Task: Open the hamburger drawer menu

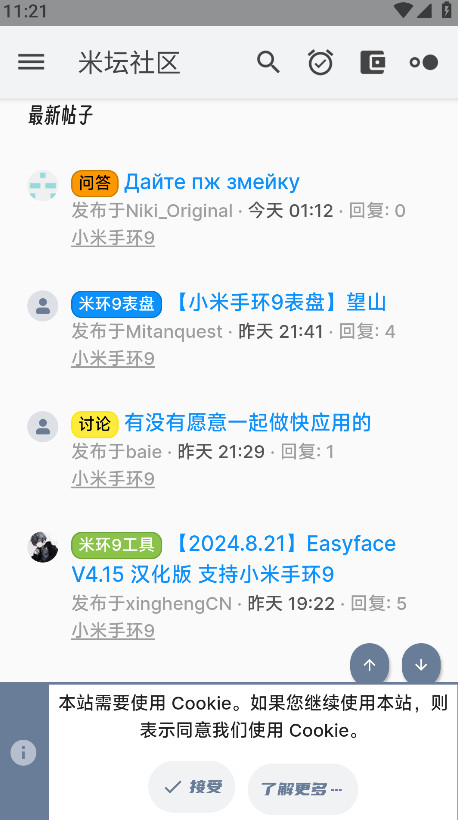Action: (x=31, y=62)
